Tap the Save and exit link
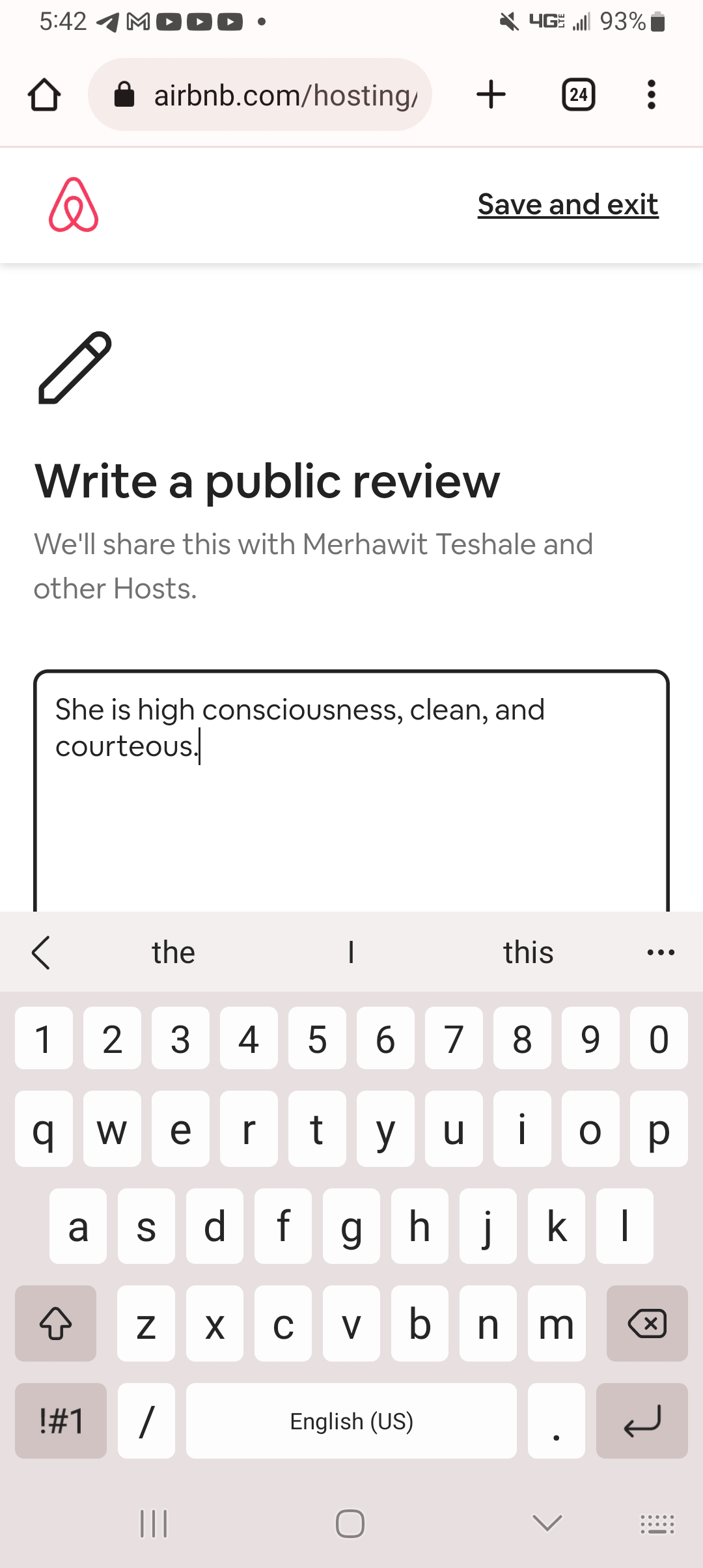Viewport: 703px width, 1568px height. pyautogui.click(x=568, y=204)
